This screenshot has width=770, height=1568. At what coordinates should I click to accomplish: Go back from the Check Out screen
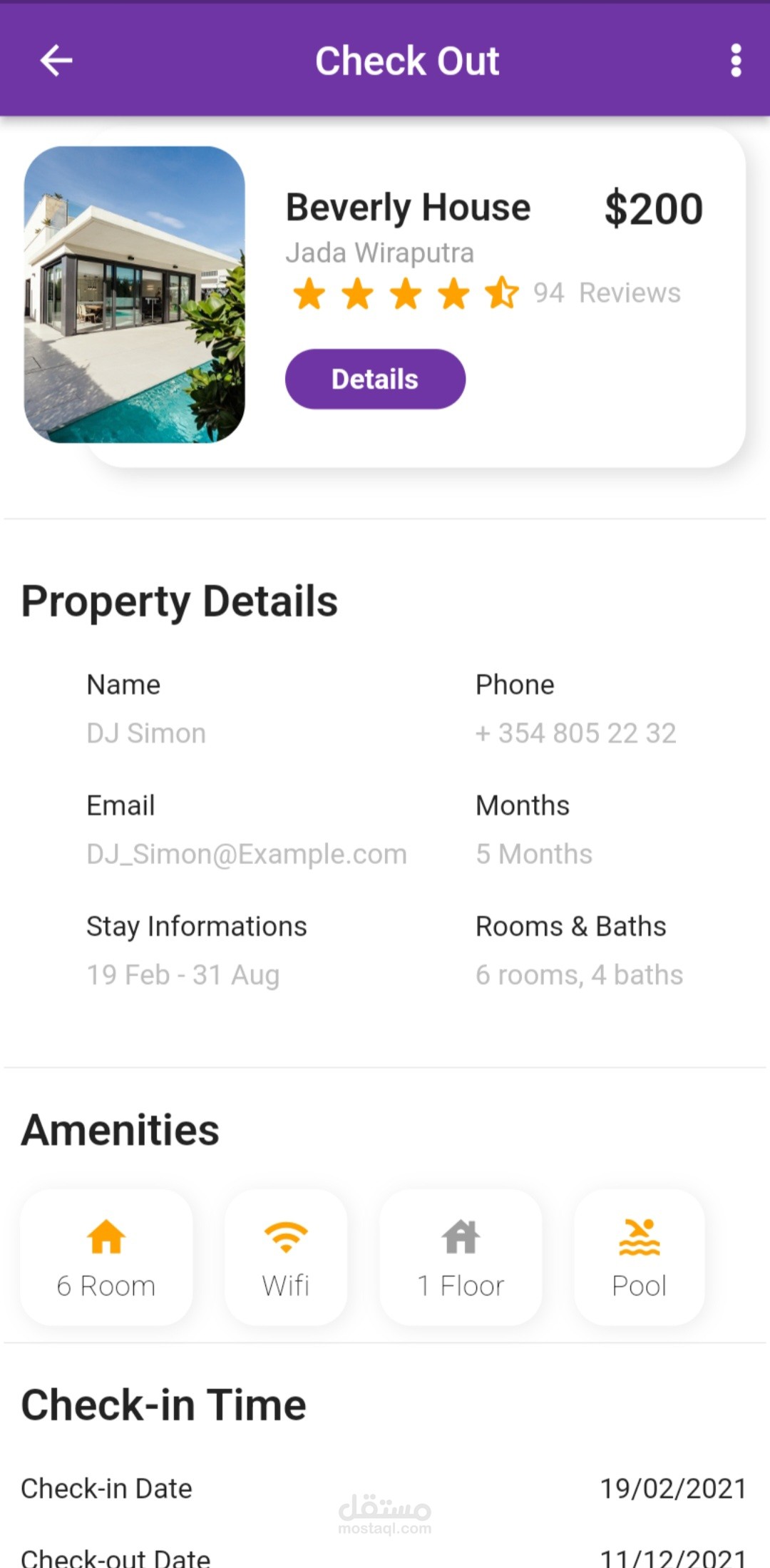pyautogui.click(x=56, y=61)
